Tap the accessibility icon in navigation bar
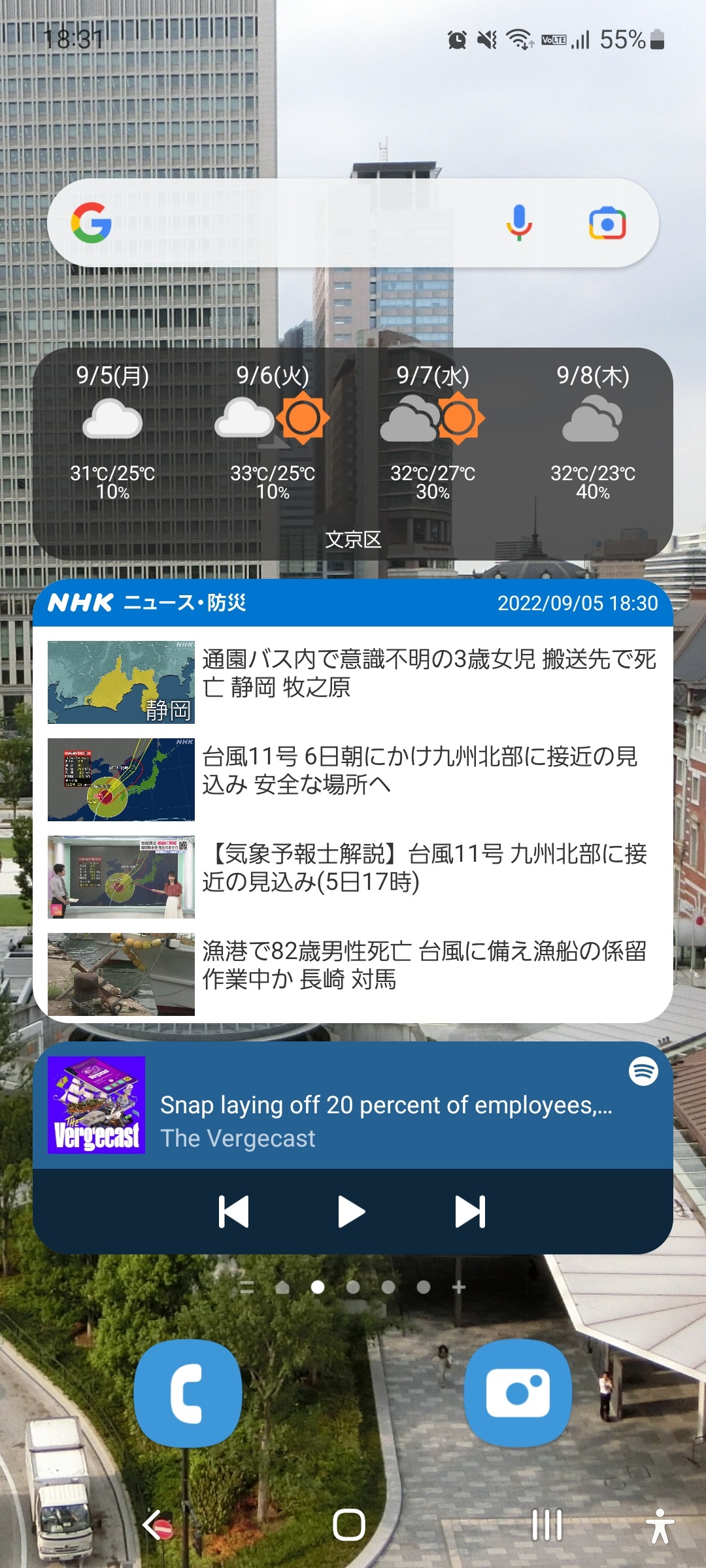706x1568 pixels. [661, 1524]
